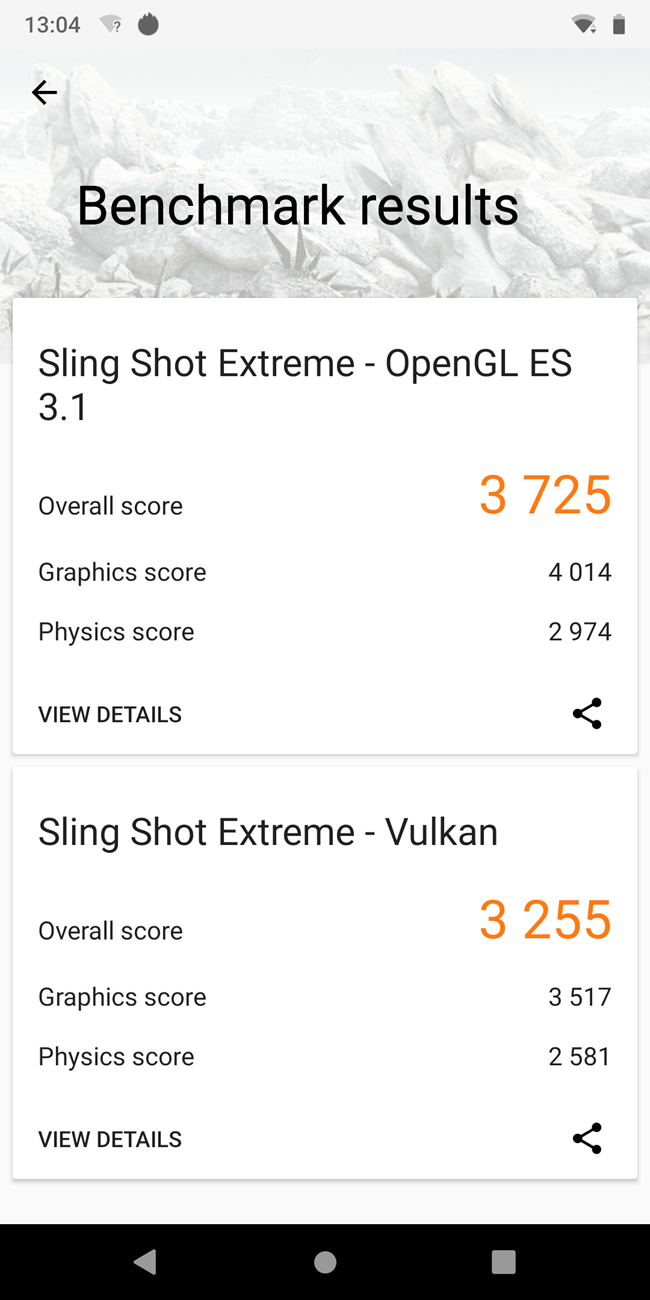Tap the system back button
The width and height of the screenshot is (650, 1300).
[146, 1262]
